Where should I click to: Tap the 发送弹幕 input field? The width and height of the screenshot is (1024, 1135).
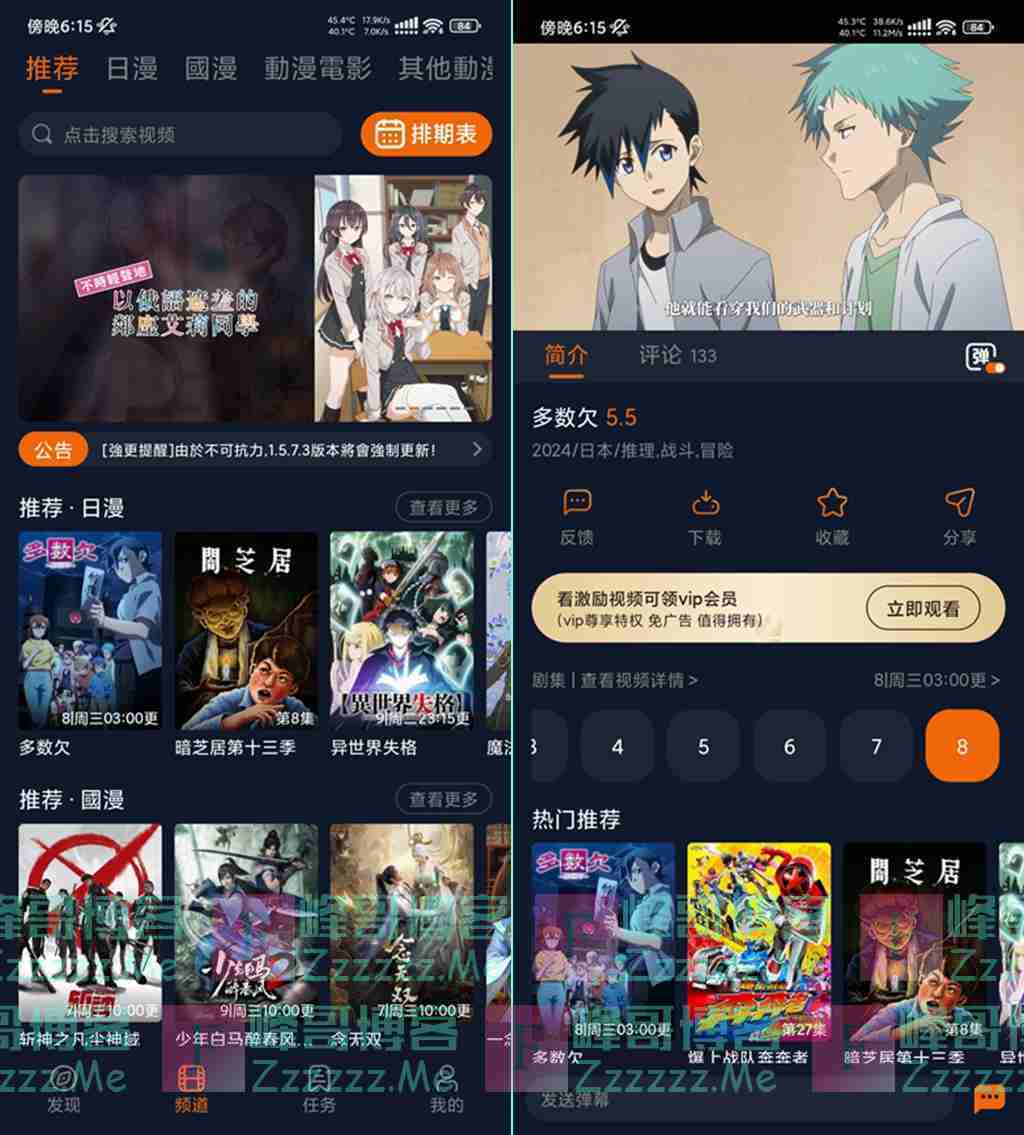click(740, 1100)
